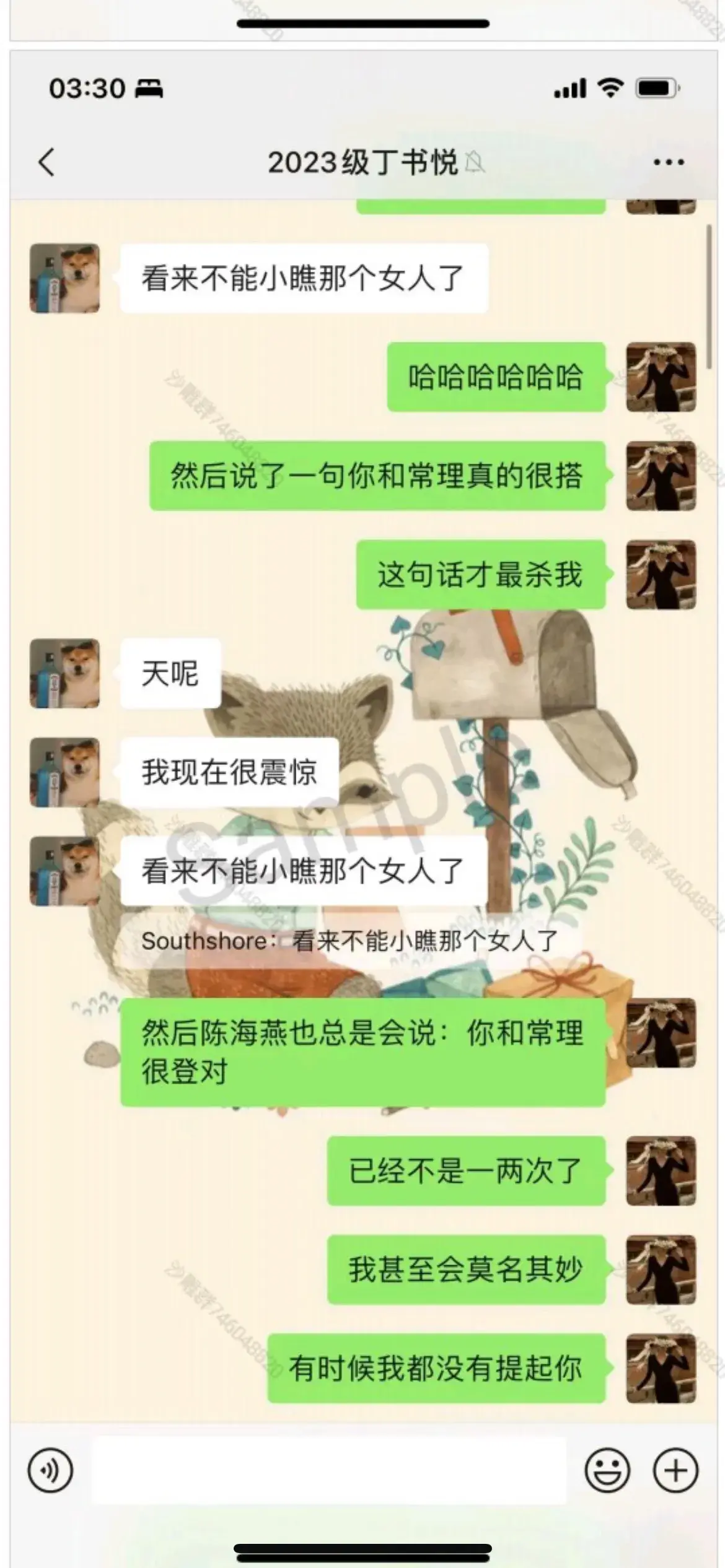Open the plus attachments menu

675,1470
